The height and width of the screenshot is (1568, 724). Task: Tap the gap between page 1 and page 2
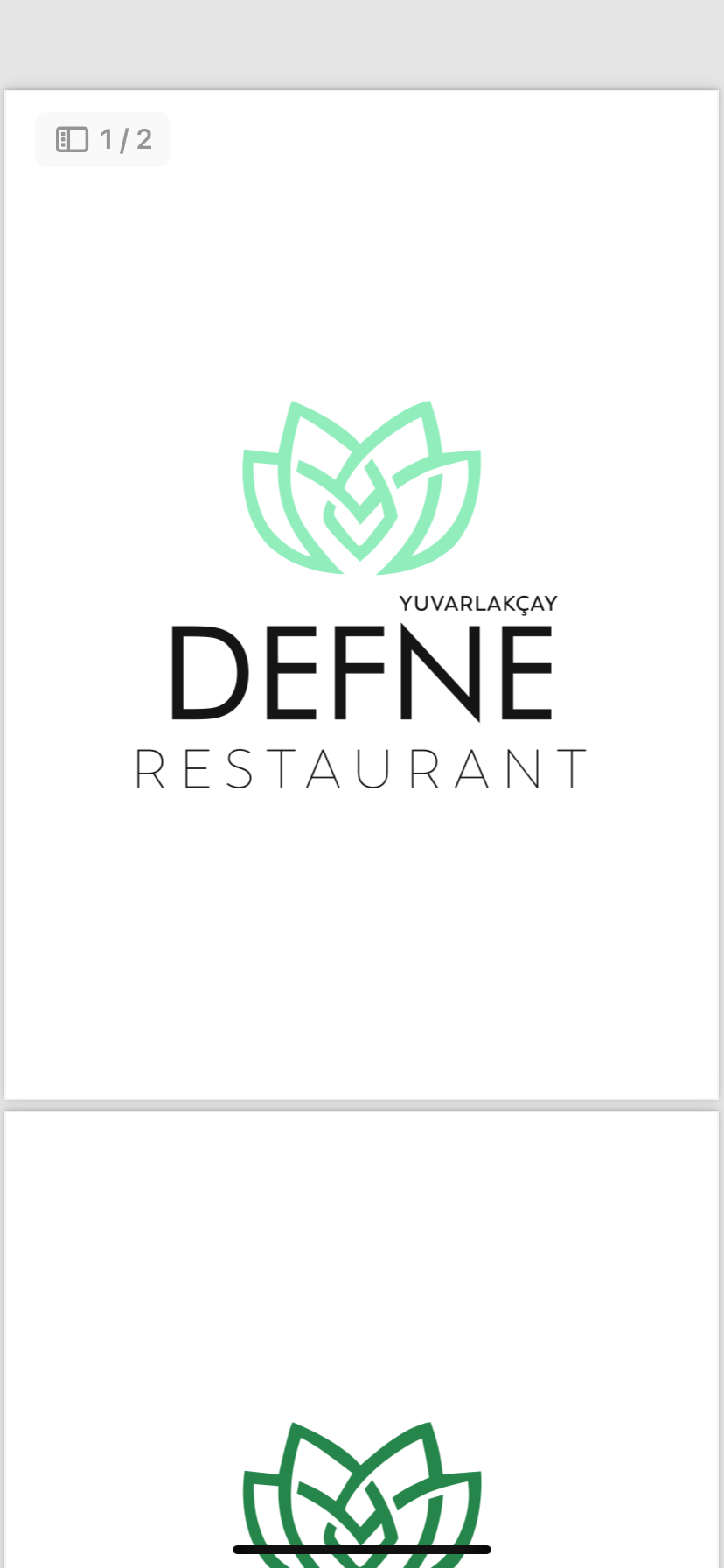click(x=361, y=1103)
